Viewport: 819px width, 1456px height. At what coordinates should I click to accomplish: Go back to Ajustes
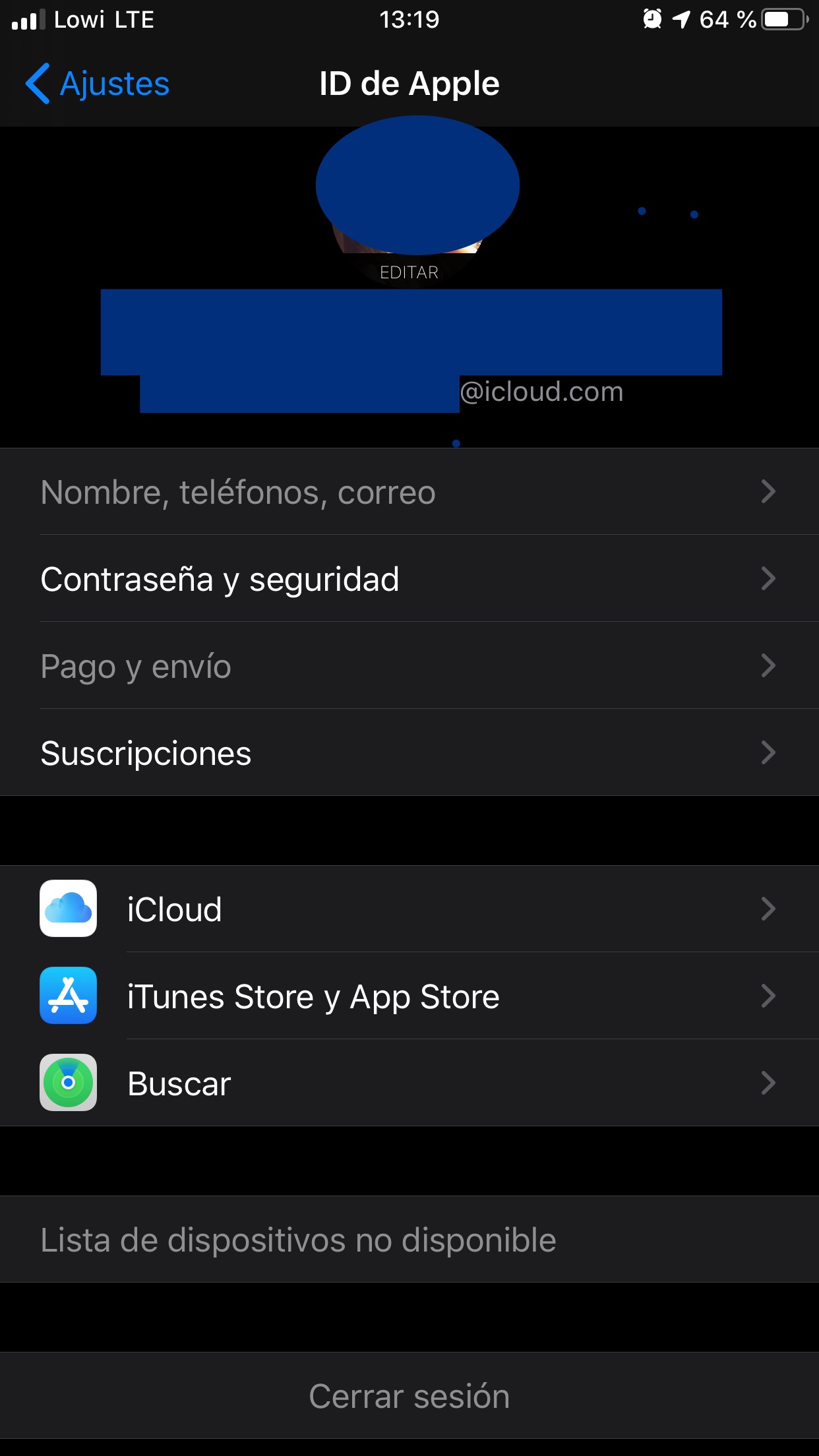[98, 84]
